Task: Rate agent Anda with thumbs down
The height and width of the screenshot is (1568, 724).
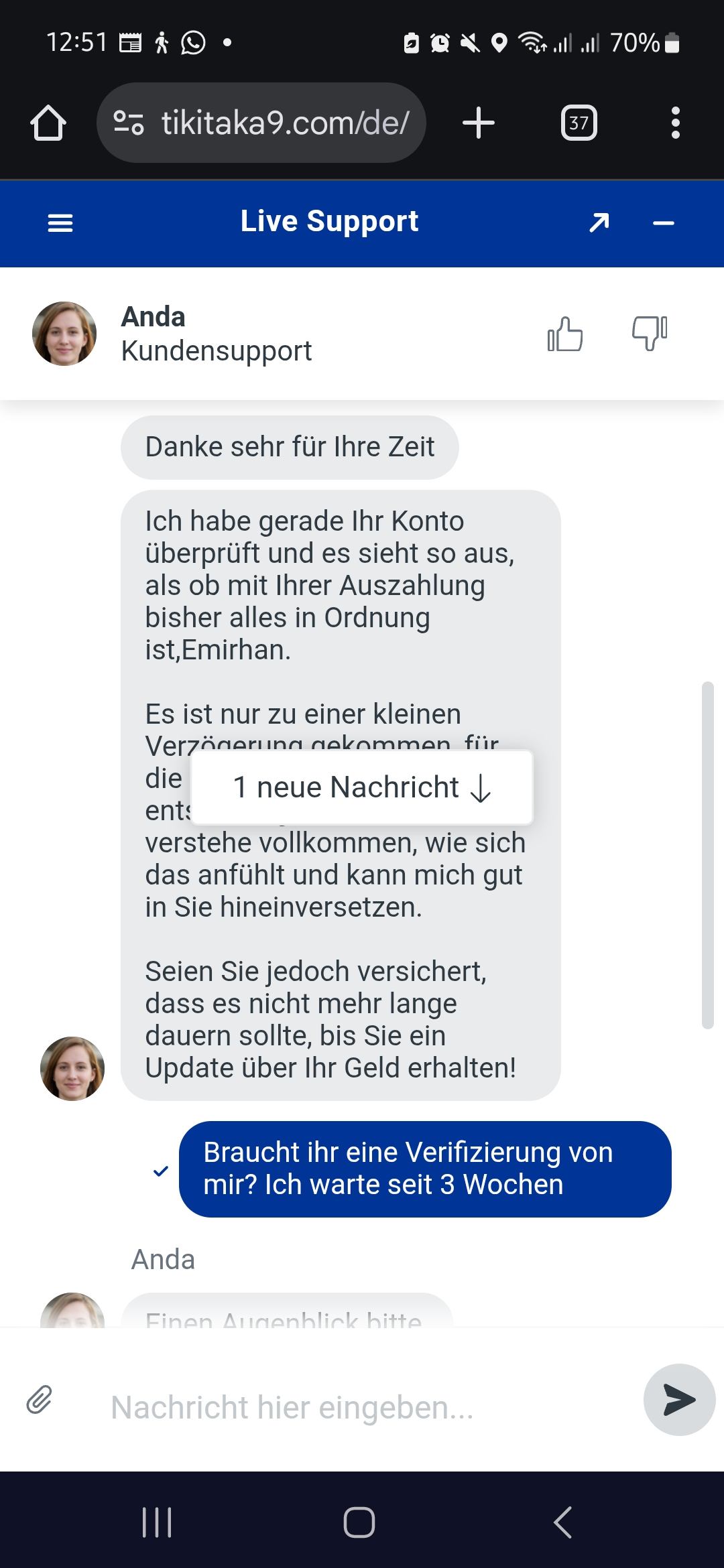Action: [650, 334]
